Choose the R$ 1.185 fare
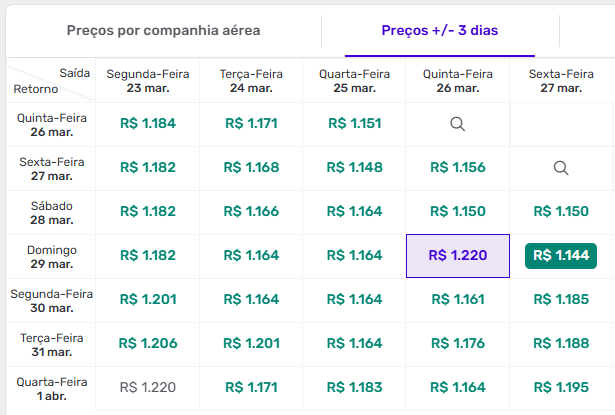 561,298
